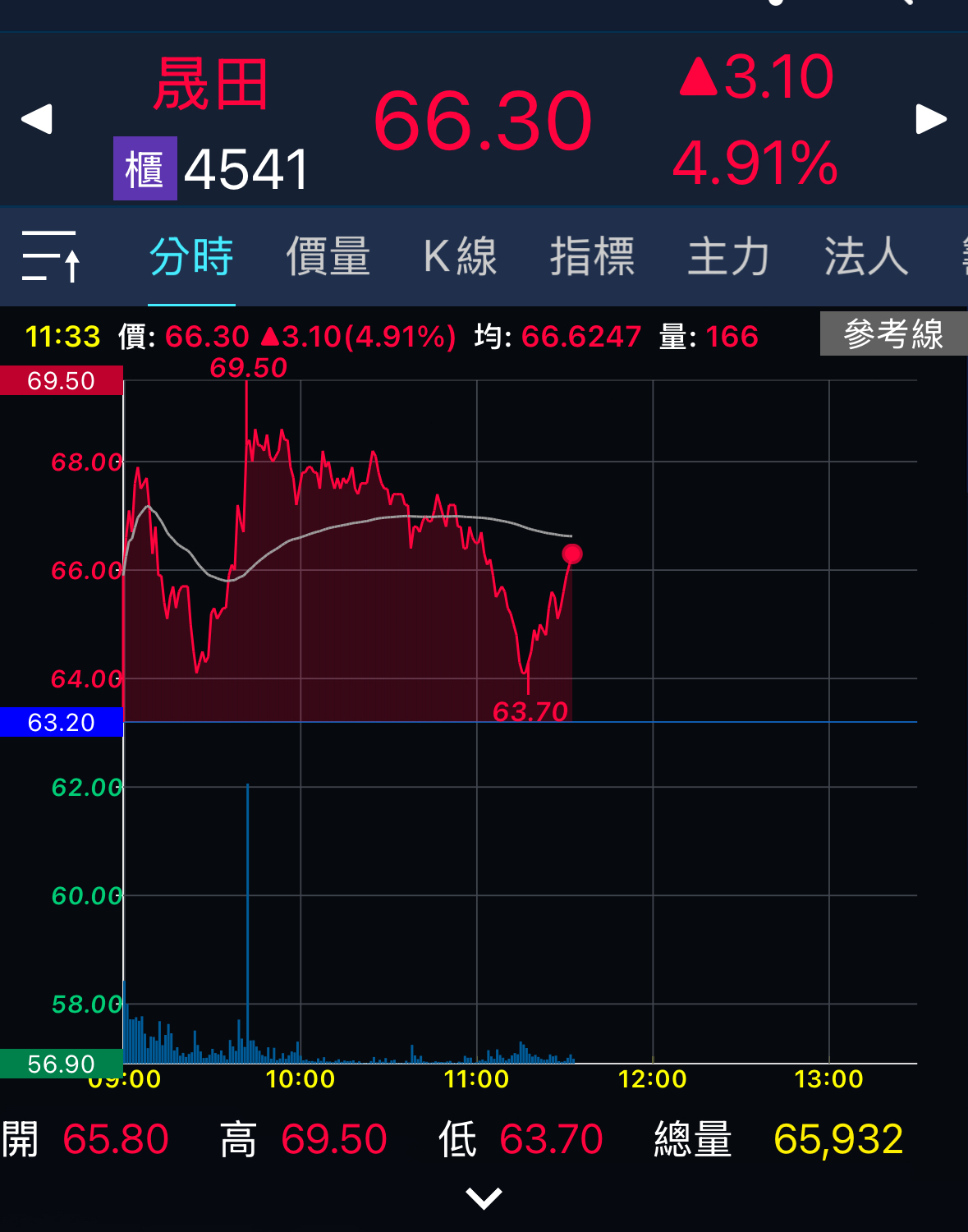Image resolution: width=968 pixels, height=1232 pixels.
Task: Tap the 參考線 button
Action: point(893,333)
